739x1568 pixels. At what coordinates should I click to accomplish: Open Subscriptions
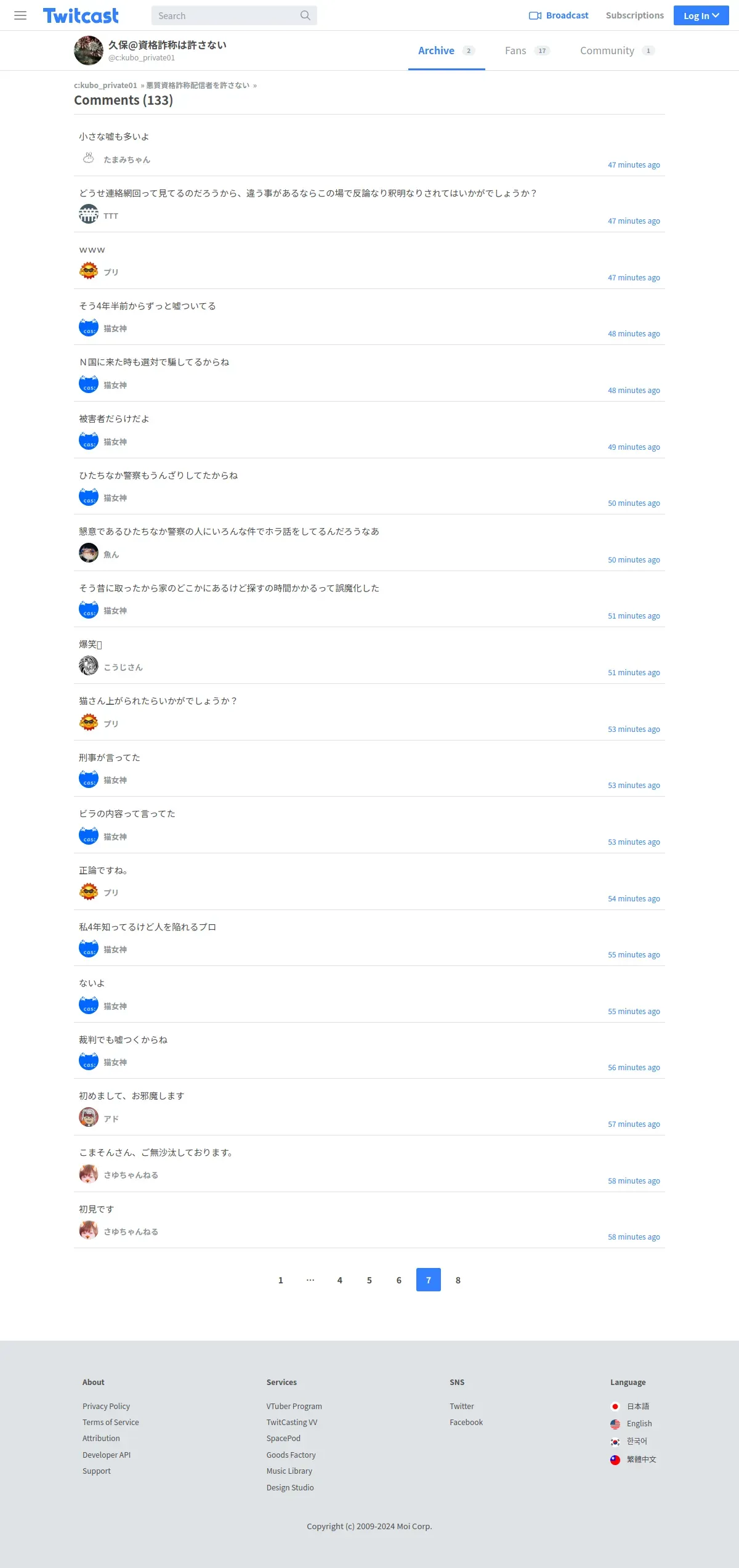tap(634, 15)
